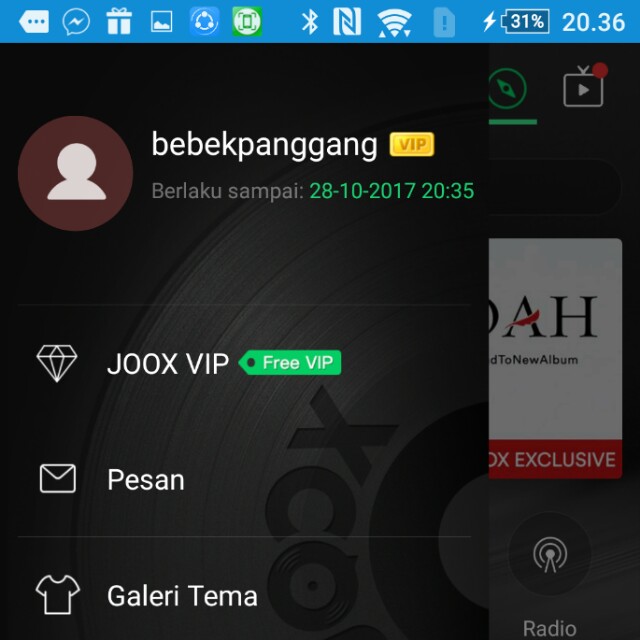Switch to the compass Discover tab
640x640 pixels.
tap(512, 88)
